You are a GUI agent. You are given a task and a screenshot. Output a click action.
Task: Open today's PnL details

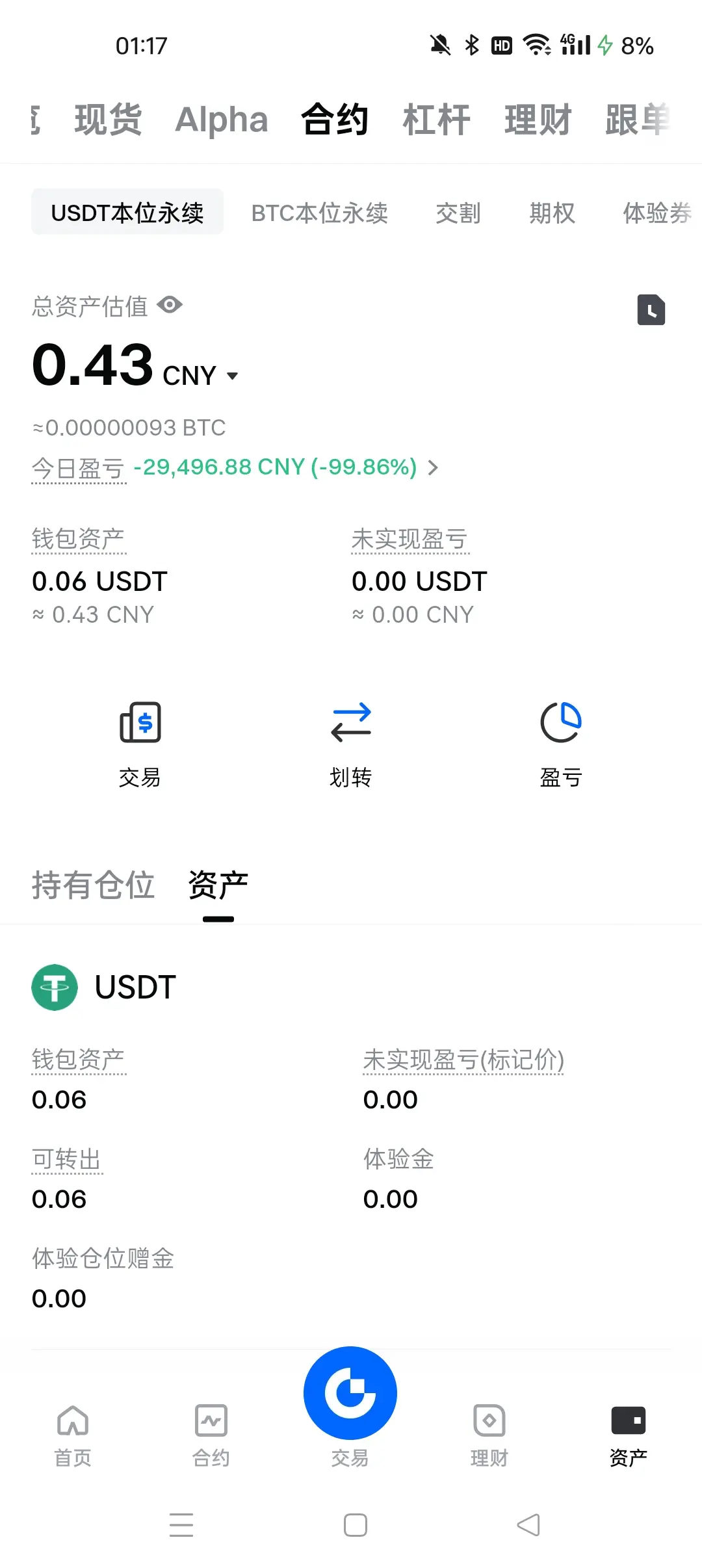(432, 467)
